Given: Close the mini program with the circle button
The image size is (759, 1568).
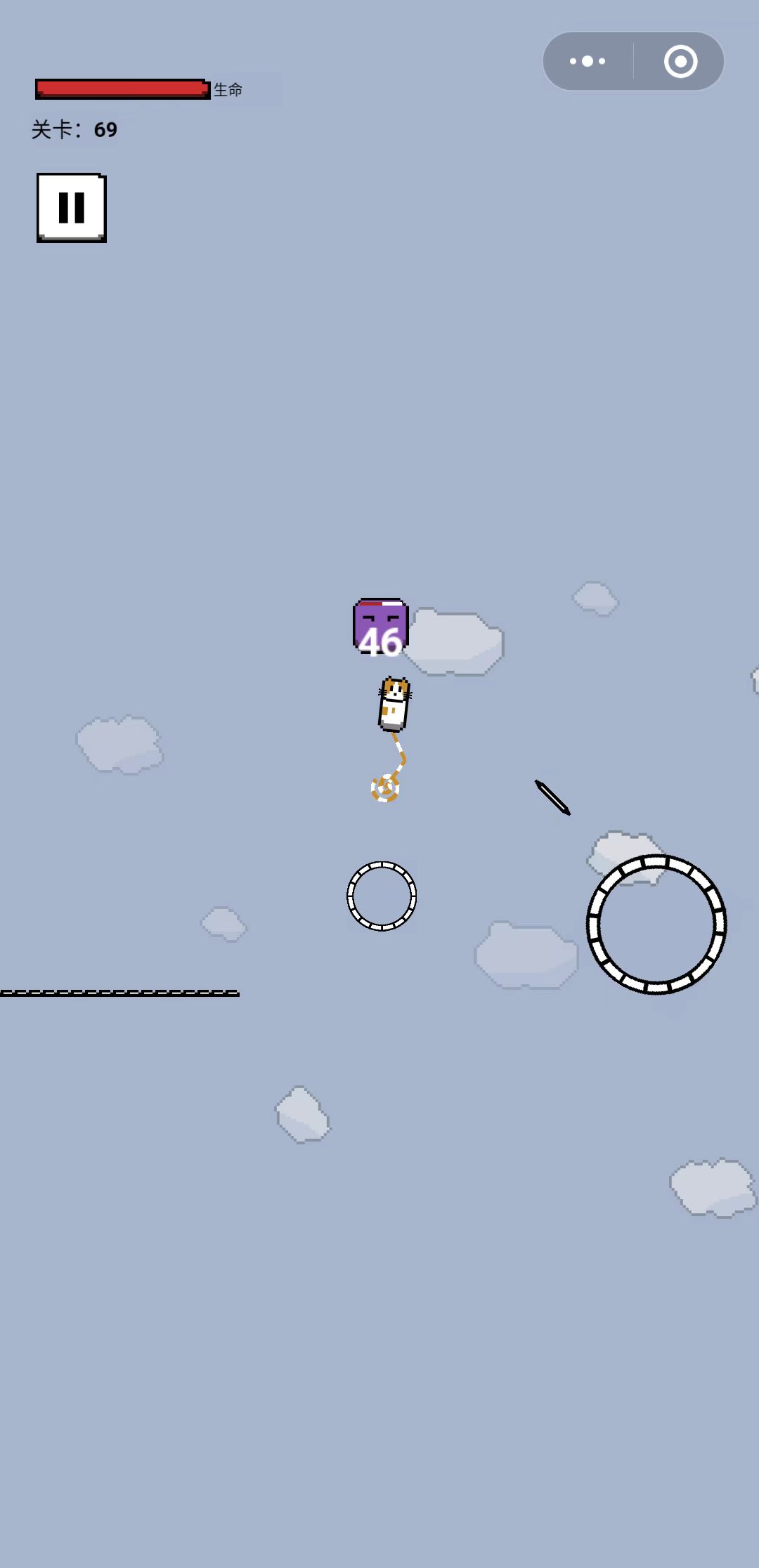Looking at the screenshot, I should click(x=680, y=61).
